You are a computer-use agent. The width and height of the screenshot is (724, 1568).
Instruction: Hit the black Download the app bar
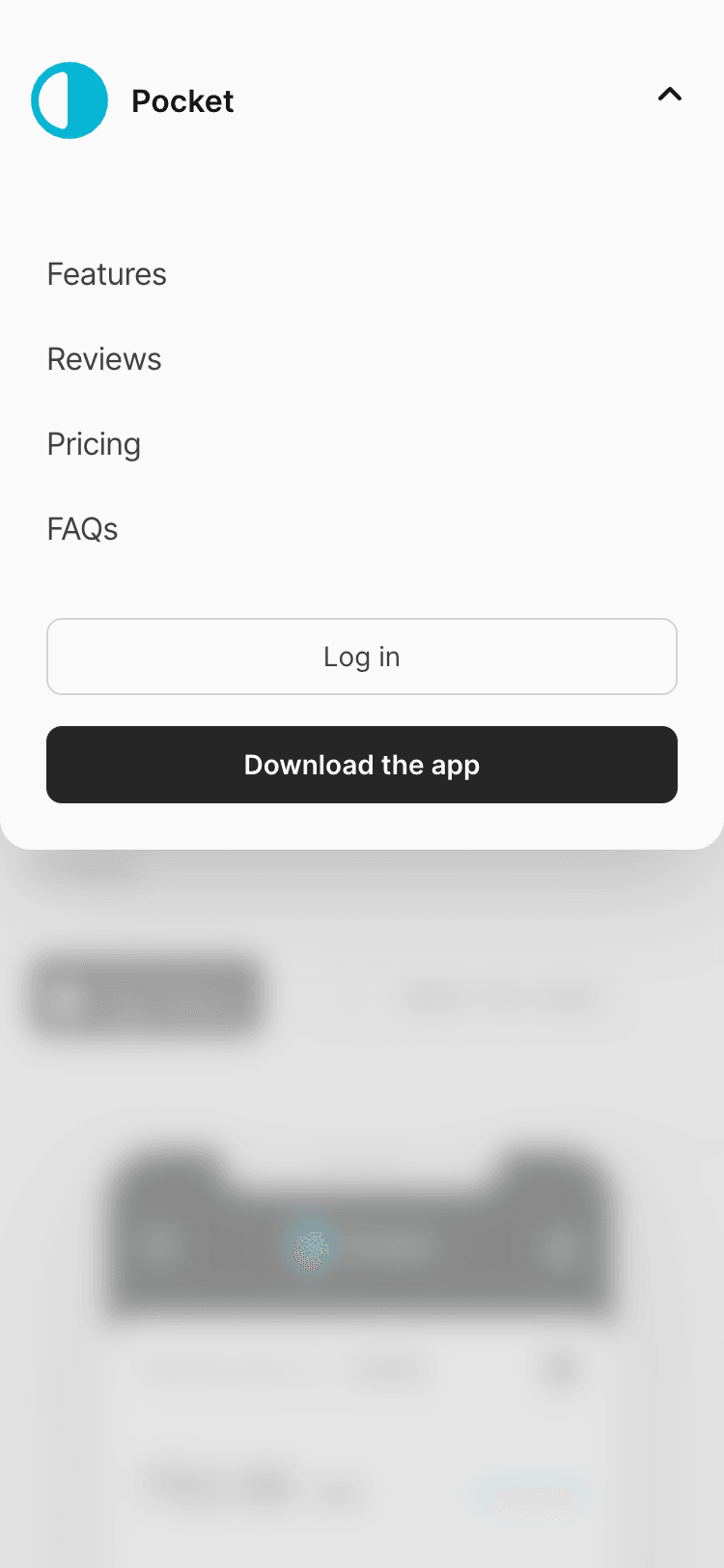click(x=362, y=765)
